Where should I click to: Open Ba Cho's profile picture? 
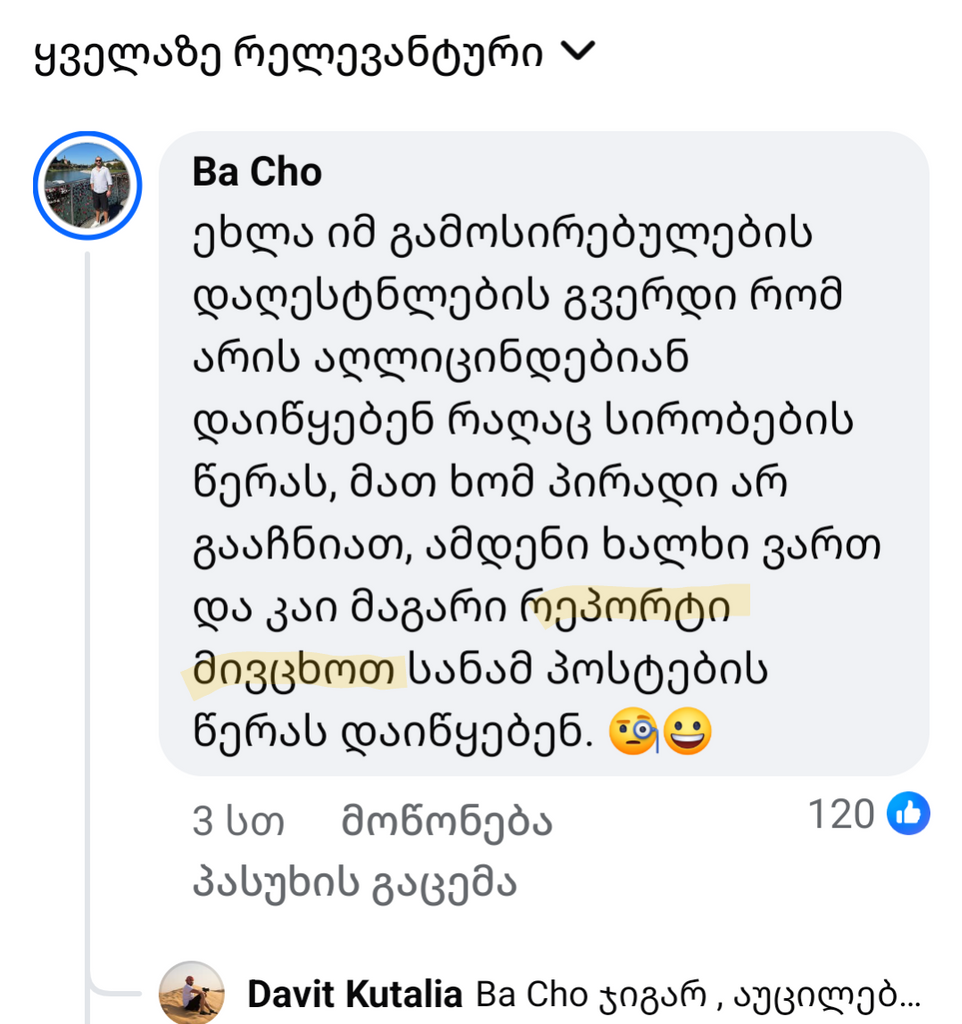[88, 185]
